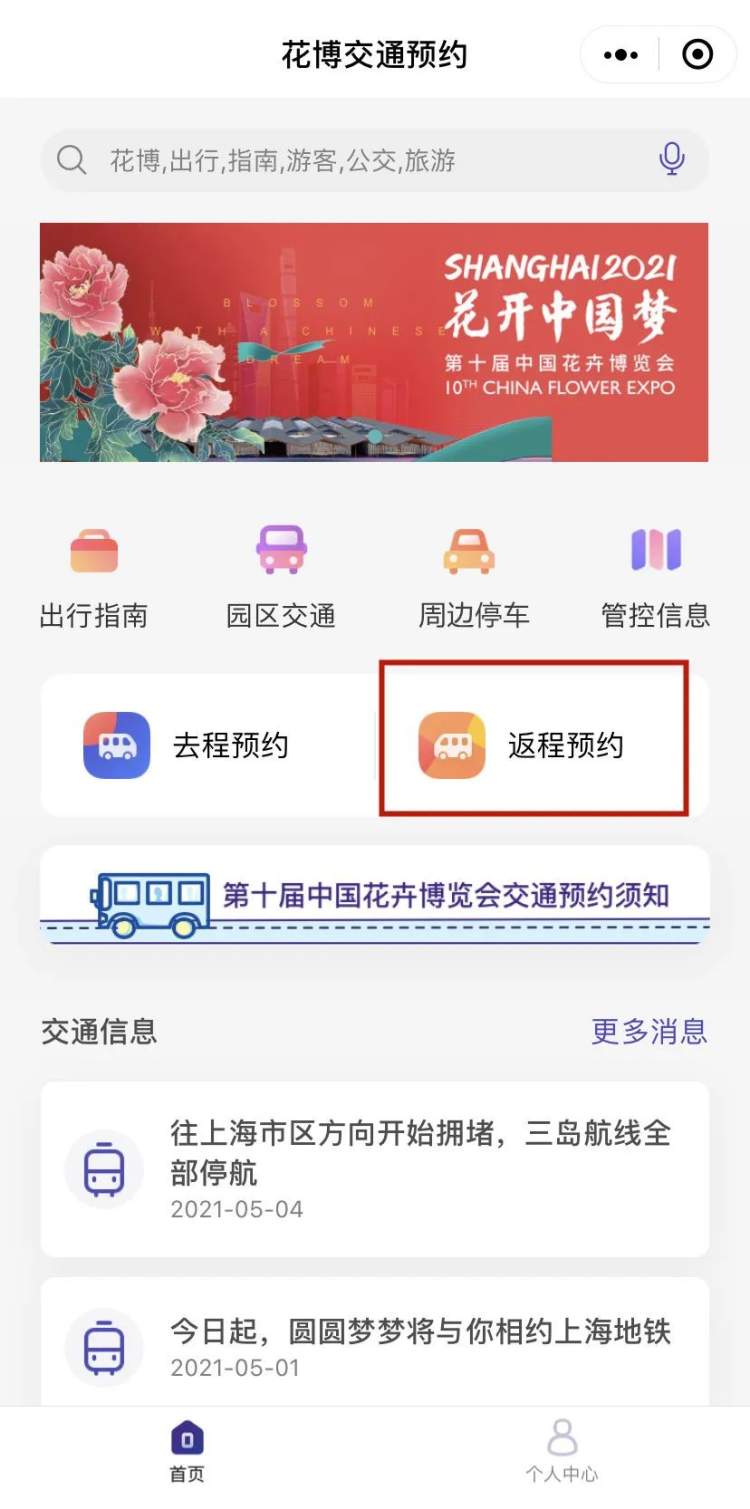Start voice search with the microphone
The image size is (750, 1509).
[672, 160]
